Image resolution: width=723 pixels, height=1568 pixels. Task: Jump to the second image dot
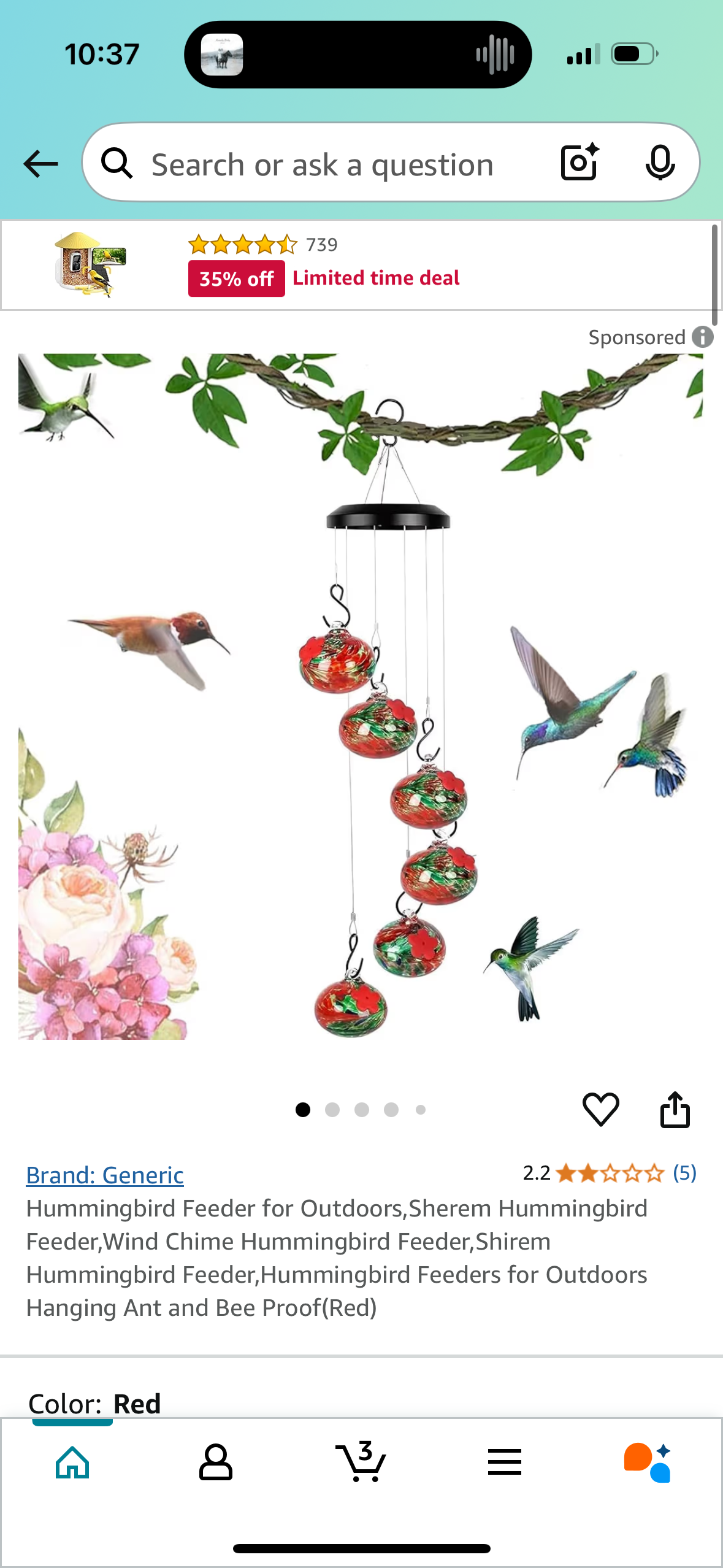coord(332,1110)
